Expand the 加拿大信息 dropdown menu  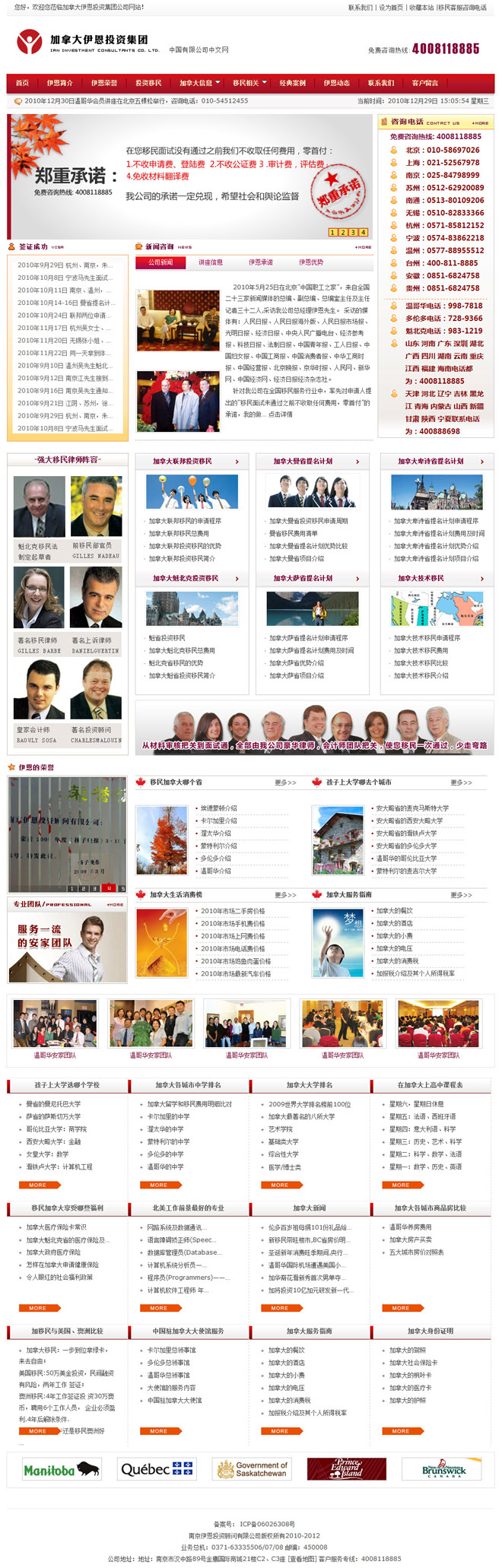click(x=199, y=83)
